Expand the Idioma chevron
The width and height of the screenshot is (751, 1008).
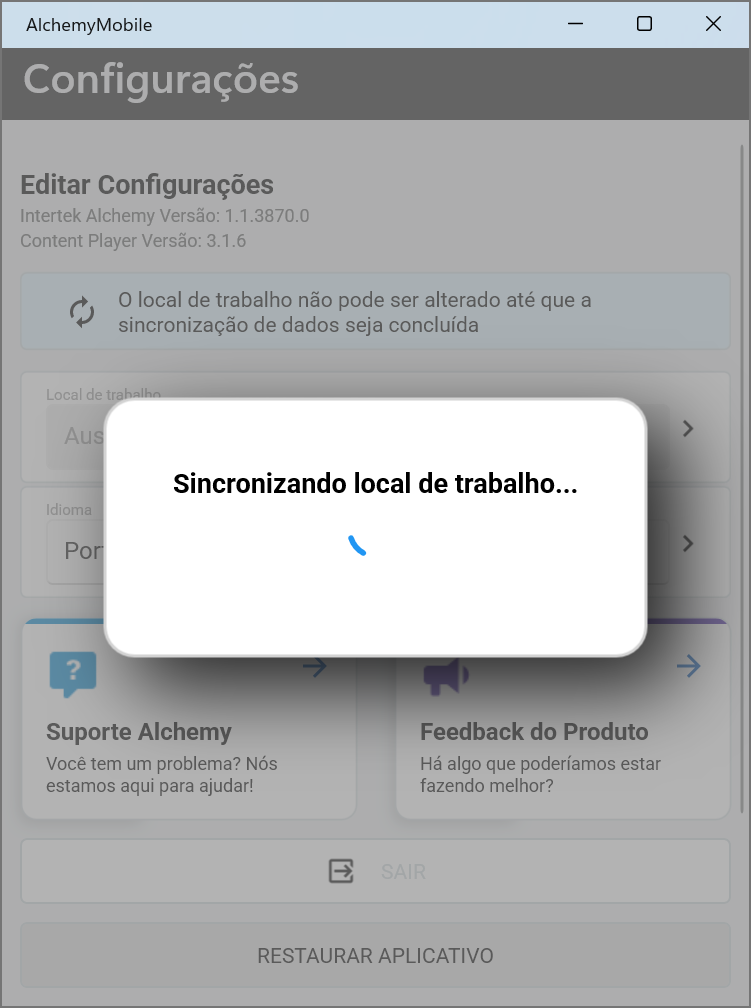[688, 543]
